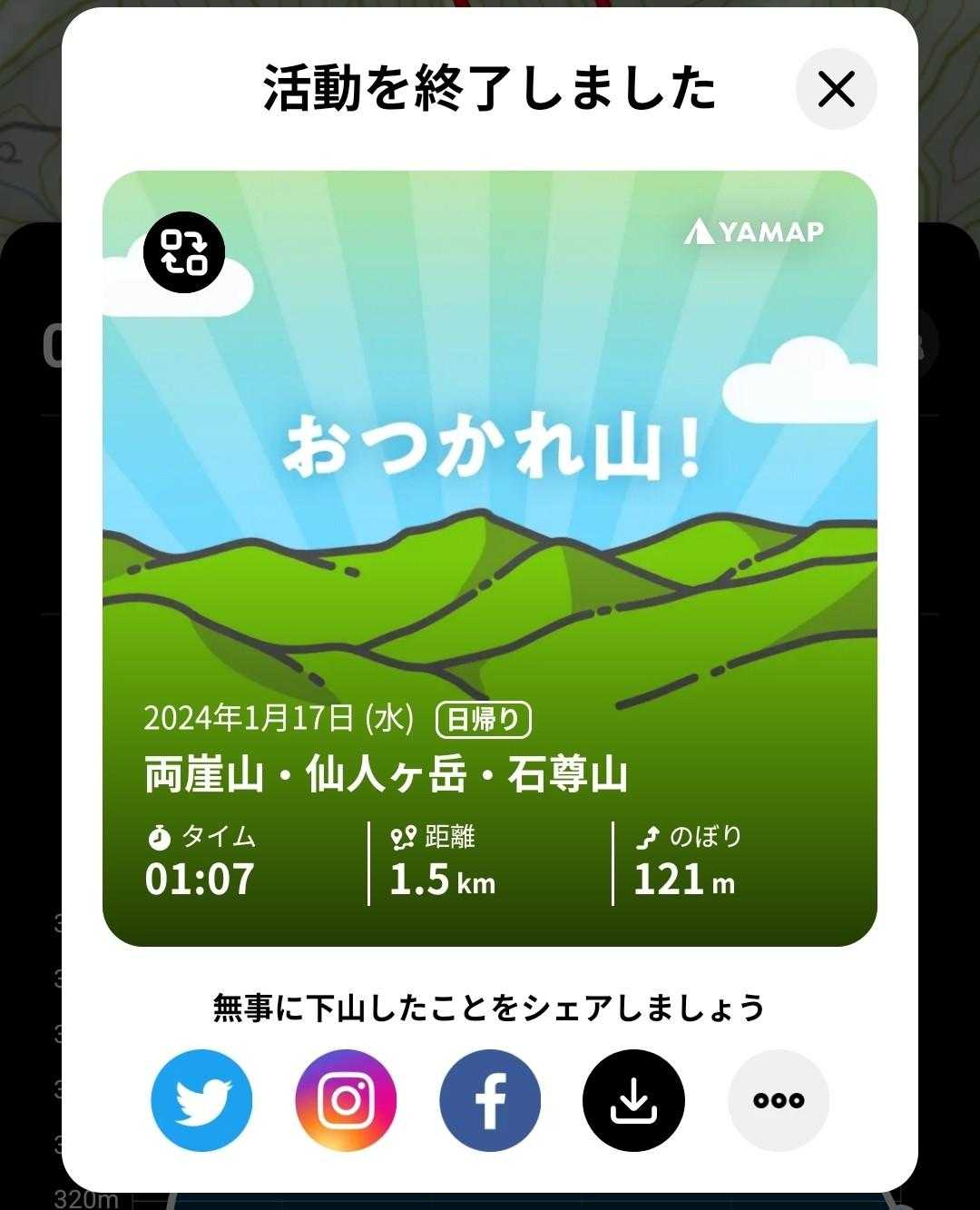The width and height of the screenshot is (980, 1210).
Task: Share the activity on Facebook
Action: tap(490, 1100)
